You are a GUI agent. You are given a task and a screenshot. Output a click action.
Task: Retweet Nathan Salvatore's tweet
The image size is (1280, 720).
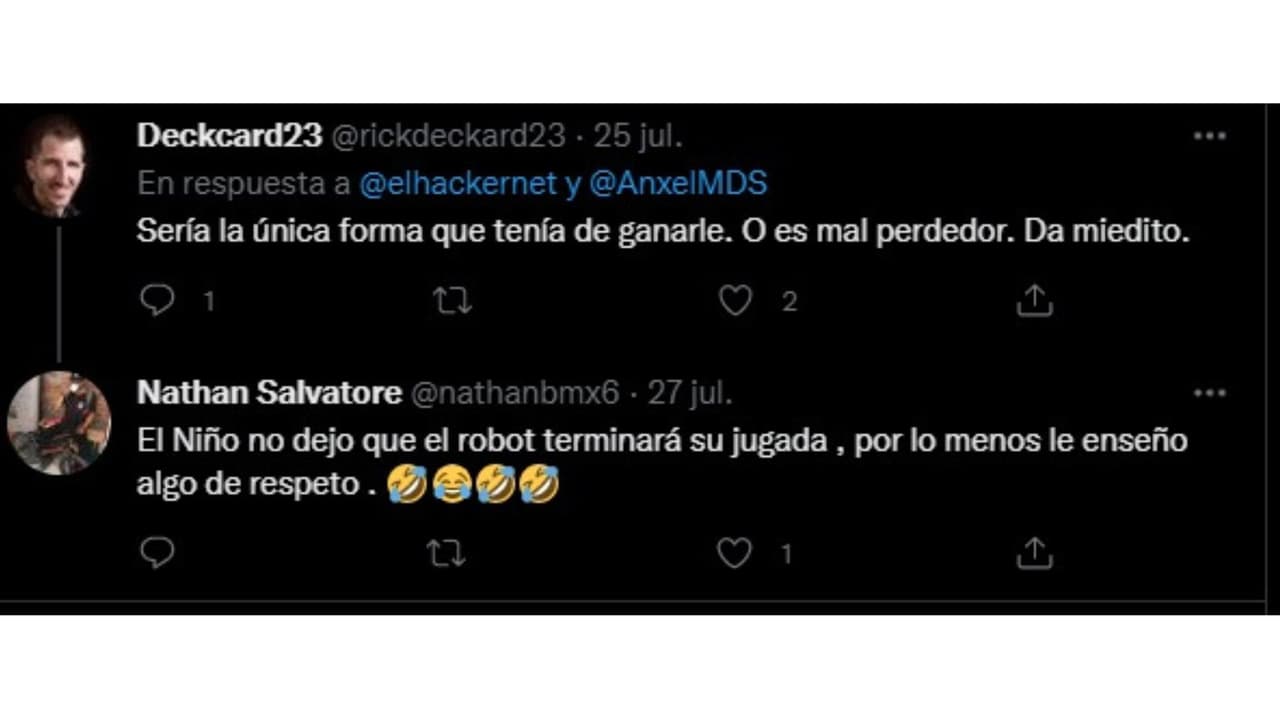tap(447, 553)
